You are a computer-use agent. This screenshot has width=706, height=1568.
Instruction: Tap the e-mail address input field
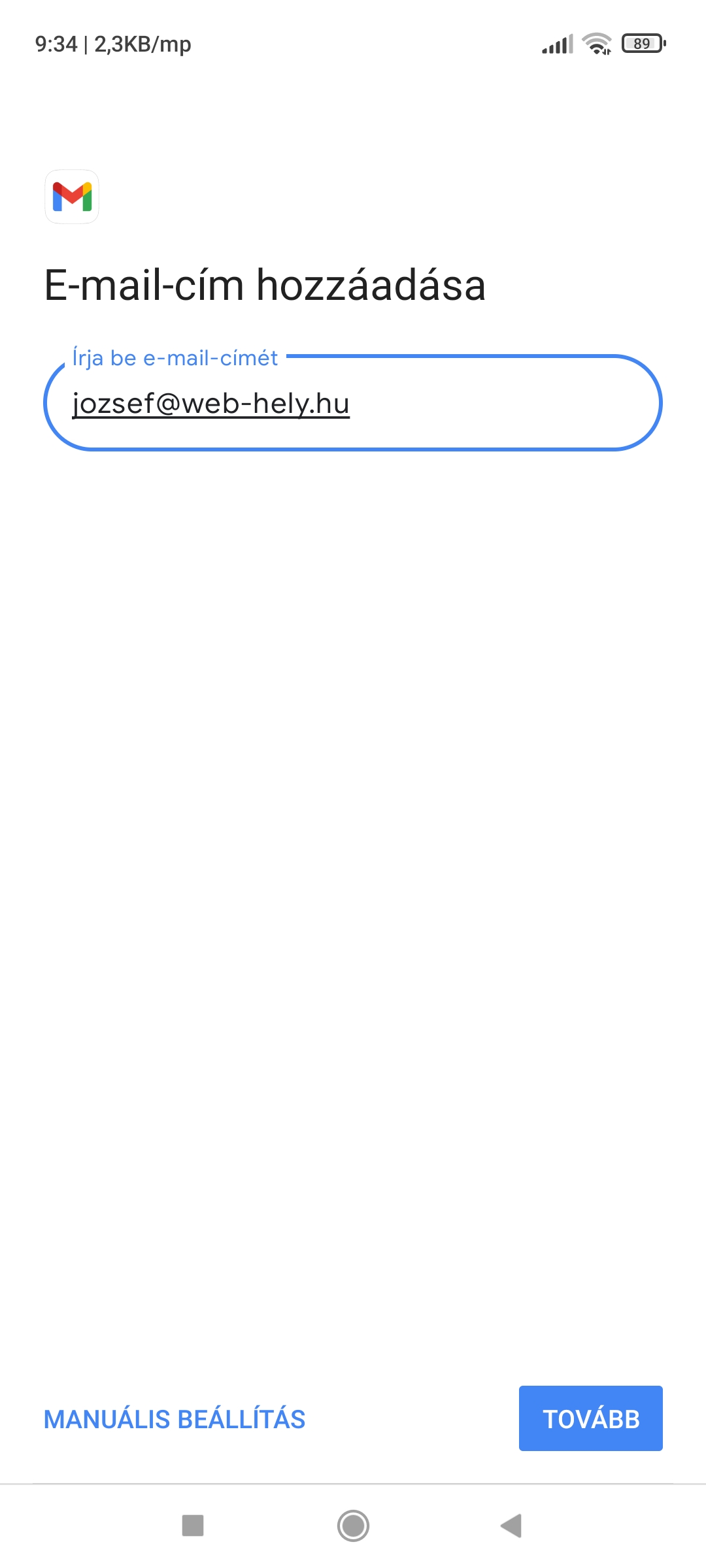coord(353,402)
